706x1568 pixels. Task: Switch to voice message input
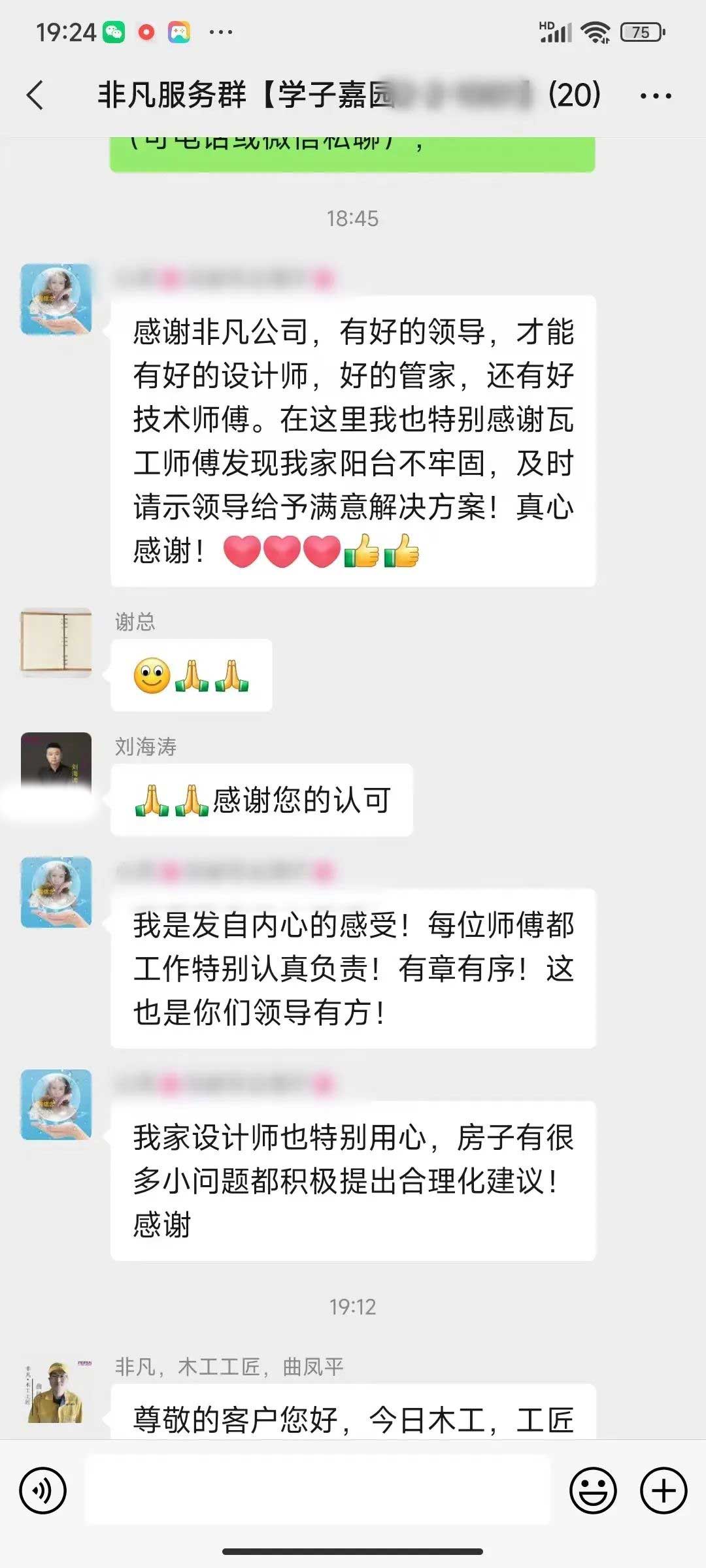43,1490
